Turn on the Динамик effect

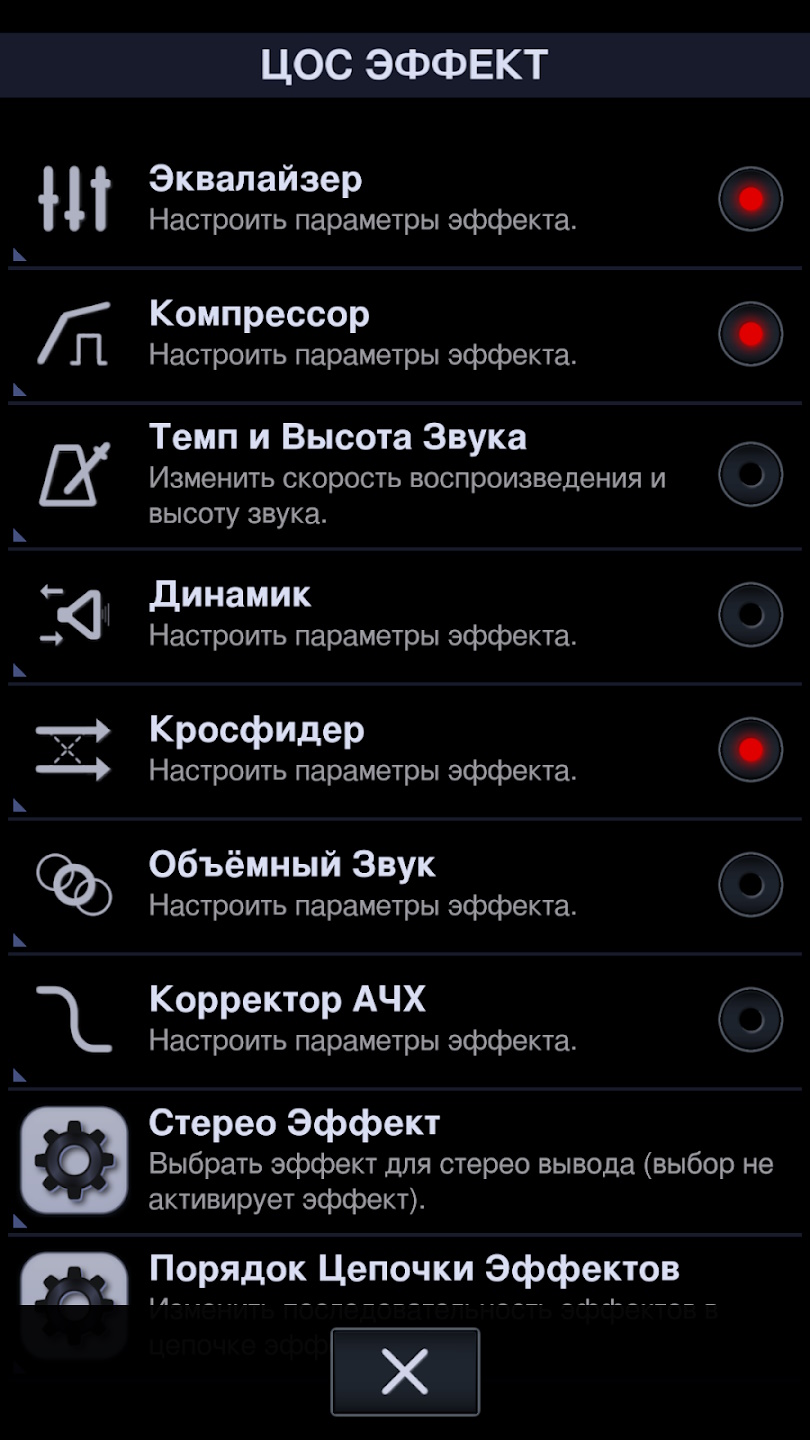pos(750,615)
